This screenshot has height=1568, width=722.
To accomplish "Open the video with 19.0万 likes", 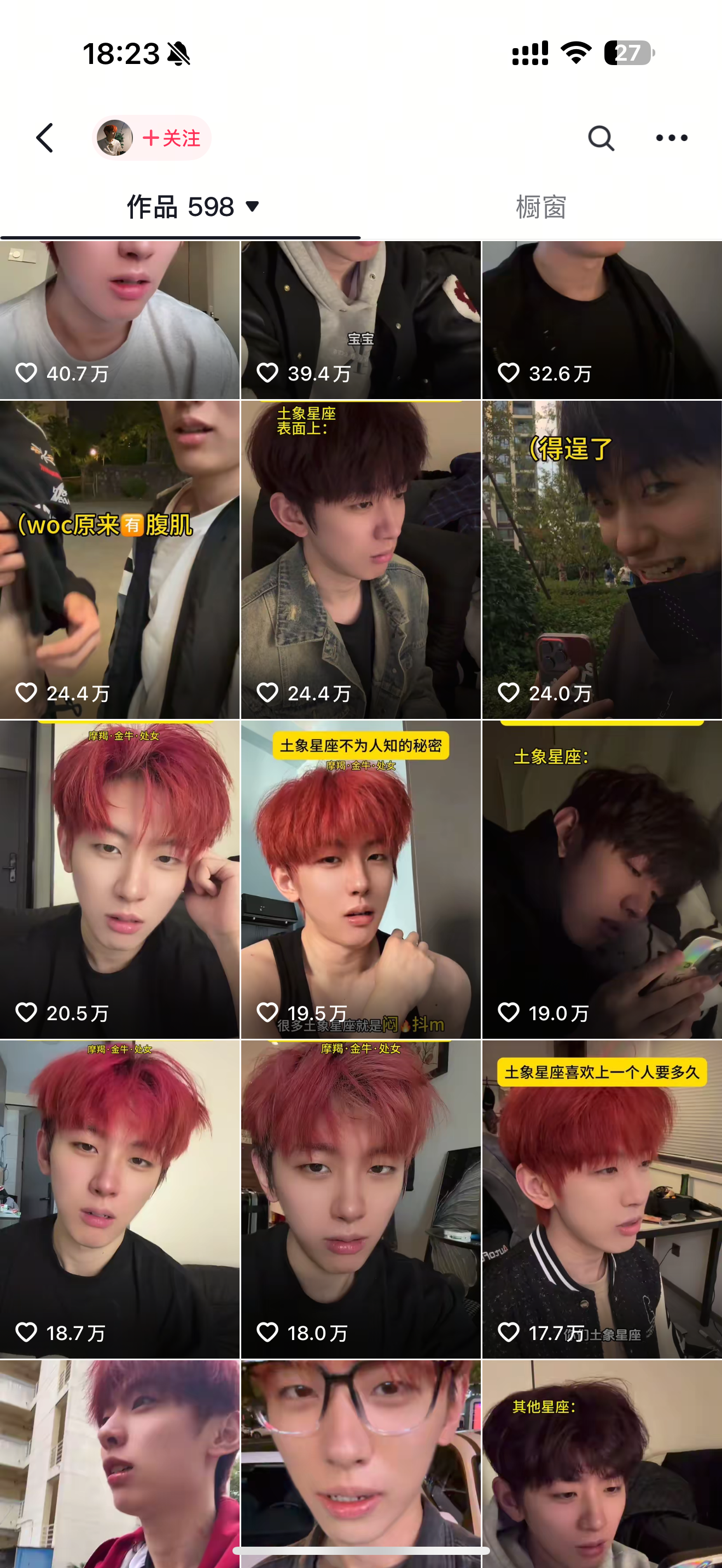I will (x=602, y=880).
